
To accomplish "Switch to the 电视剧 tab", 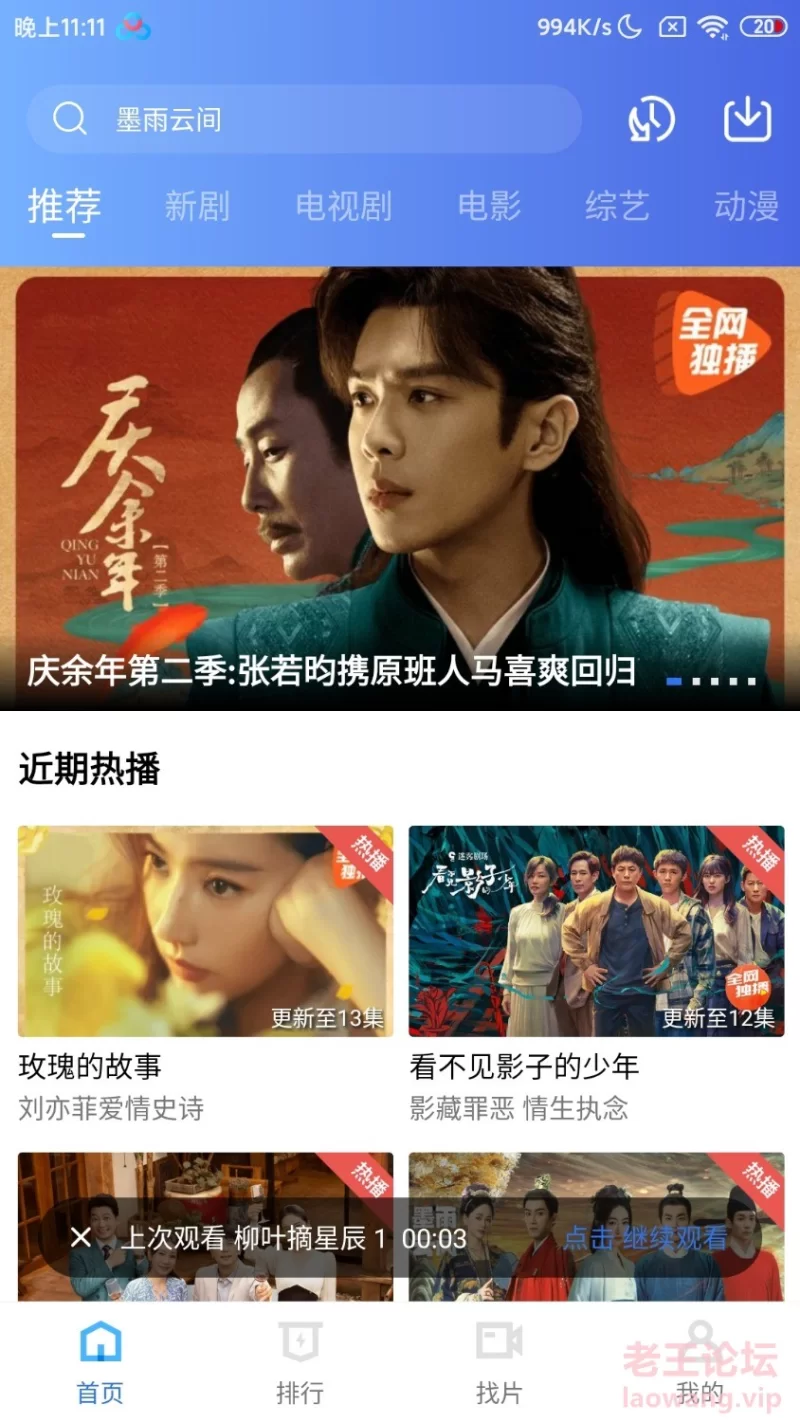I will point(343,206).
